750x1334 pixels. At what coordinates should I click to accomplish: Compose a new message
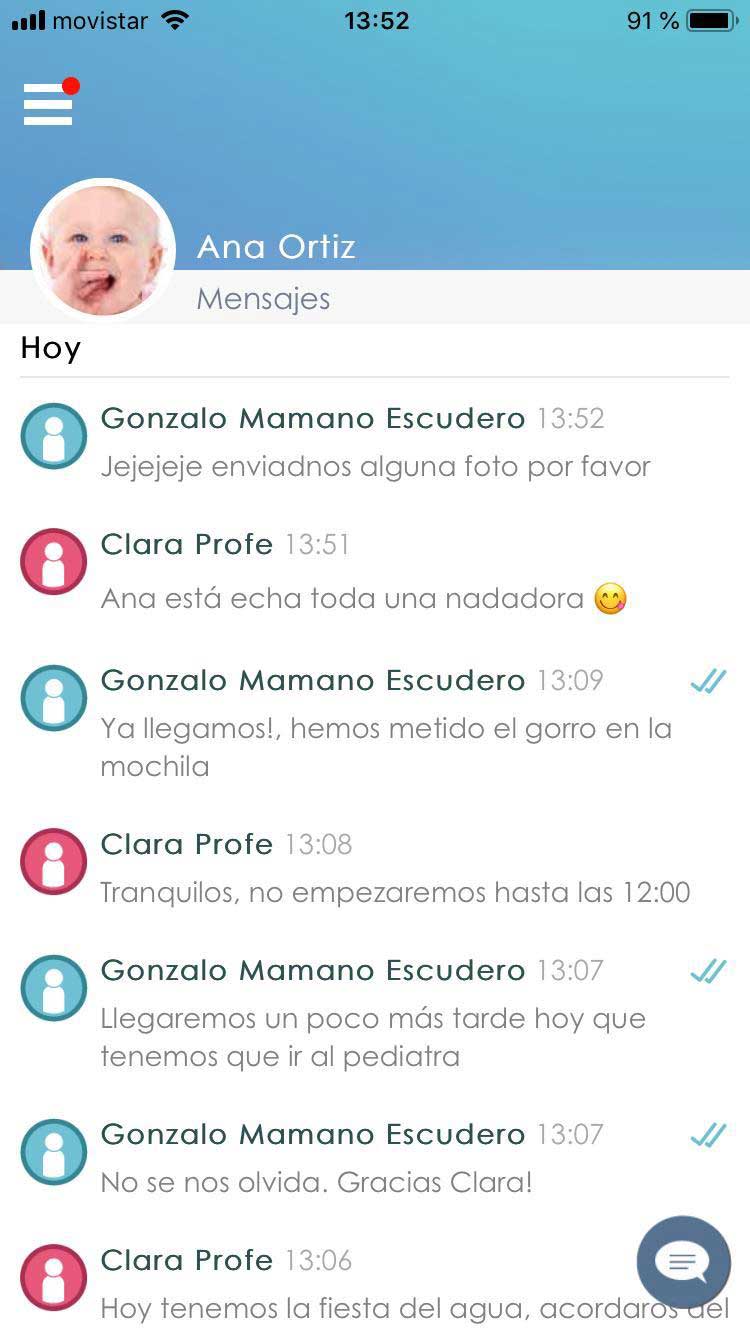[684, 1262]
